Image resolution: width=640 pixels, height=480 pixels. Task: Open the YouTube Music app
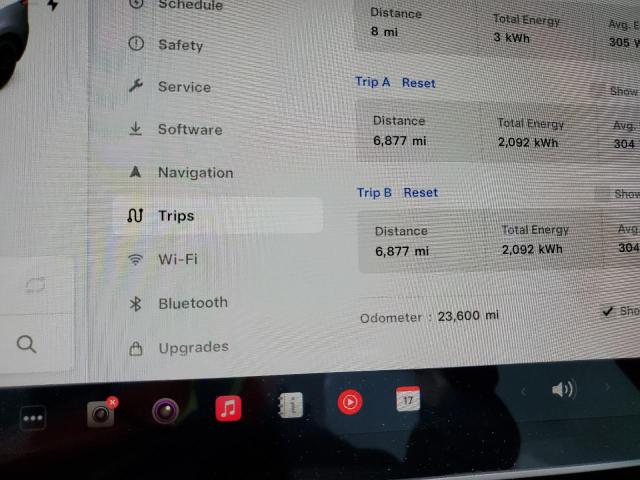350,402
